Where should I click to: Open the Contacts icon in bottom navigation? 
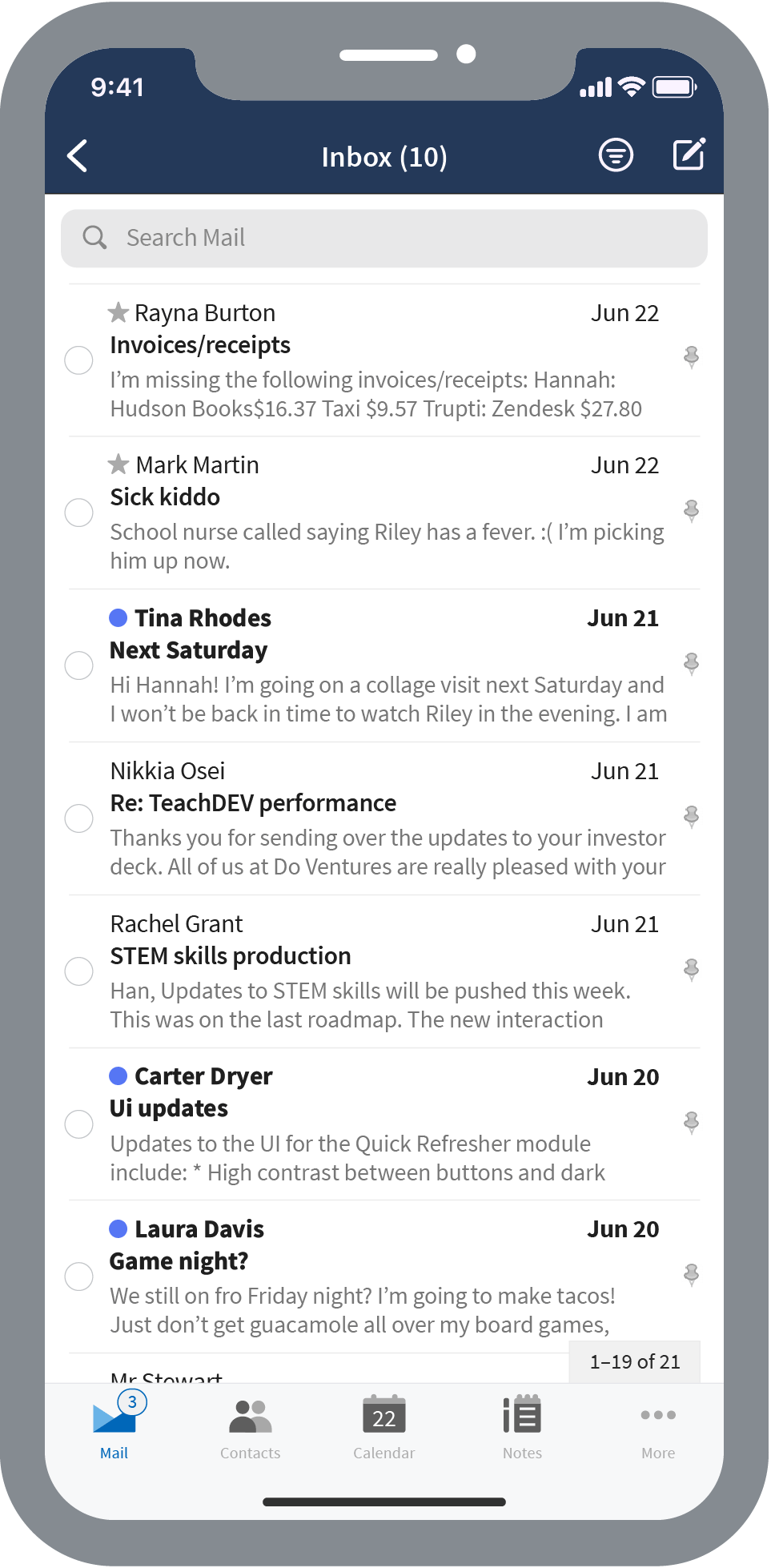[250, 1417]
